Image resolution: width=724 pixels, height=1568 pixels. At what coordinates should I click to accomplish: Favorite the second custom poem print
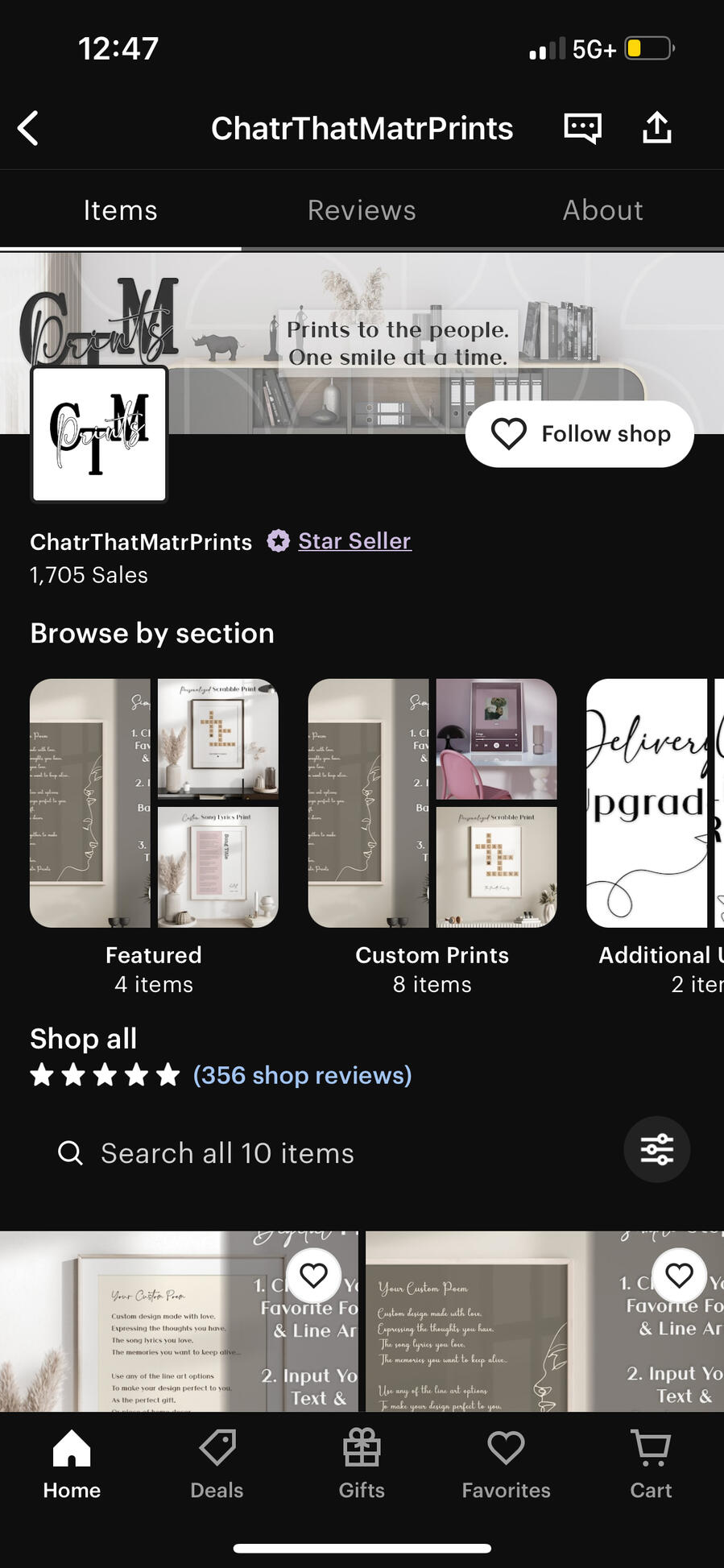[679, 1275]
